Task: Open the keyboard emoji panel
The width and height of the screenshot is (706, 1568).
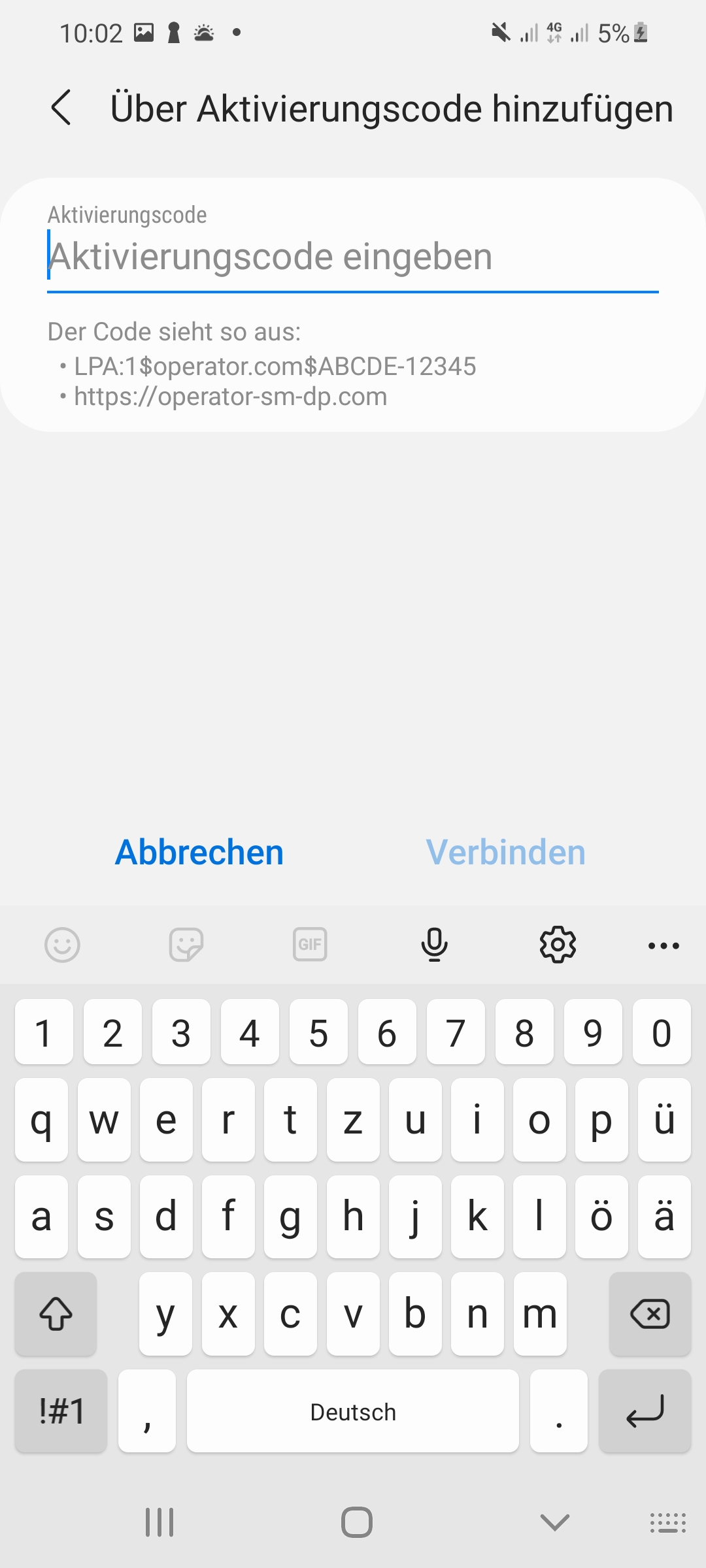Action: 62,945
